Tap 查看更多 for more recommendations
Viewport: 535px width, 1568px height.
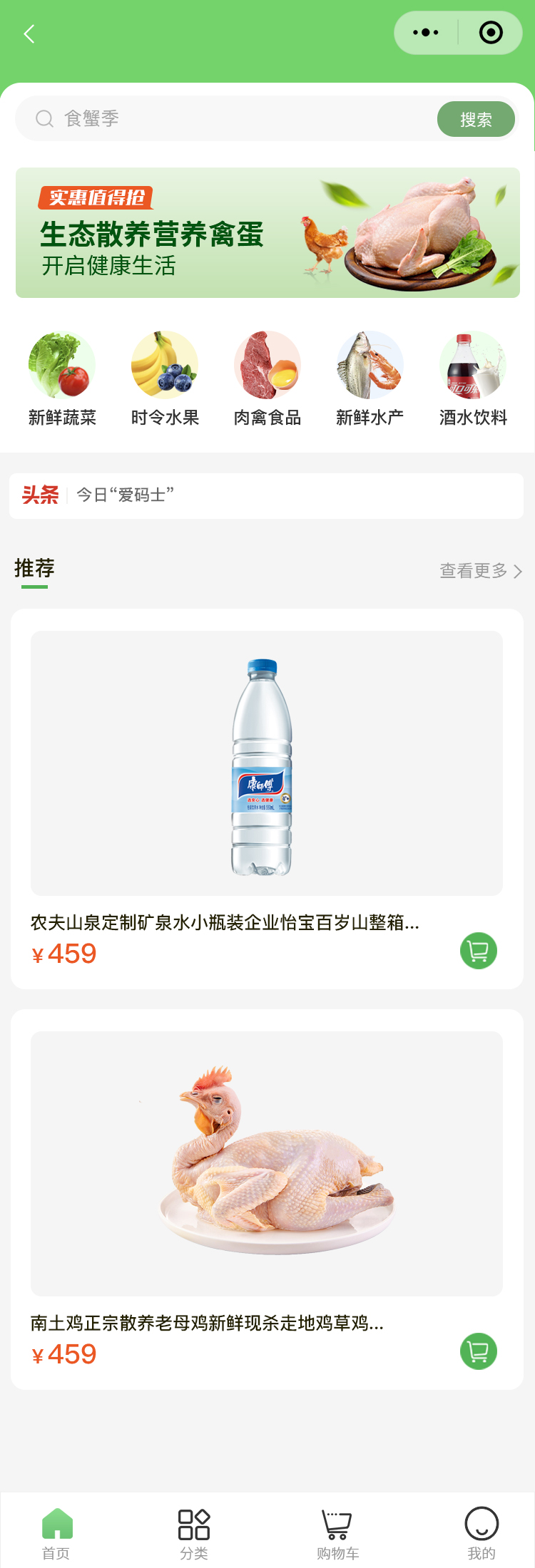480,571
